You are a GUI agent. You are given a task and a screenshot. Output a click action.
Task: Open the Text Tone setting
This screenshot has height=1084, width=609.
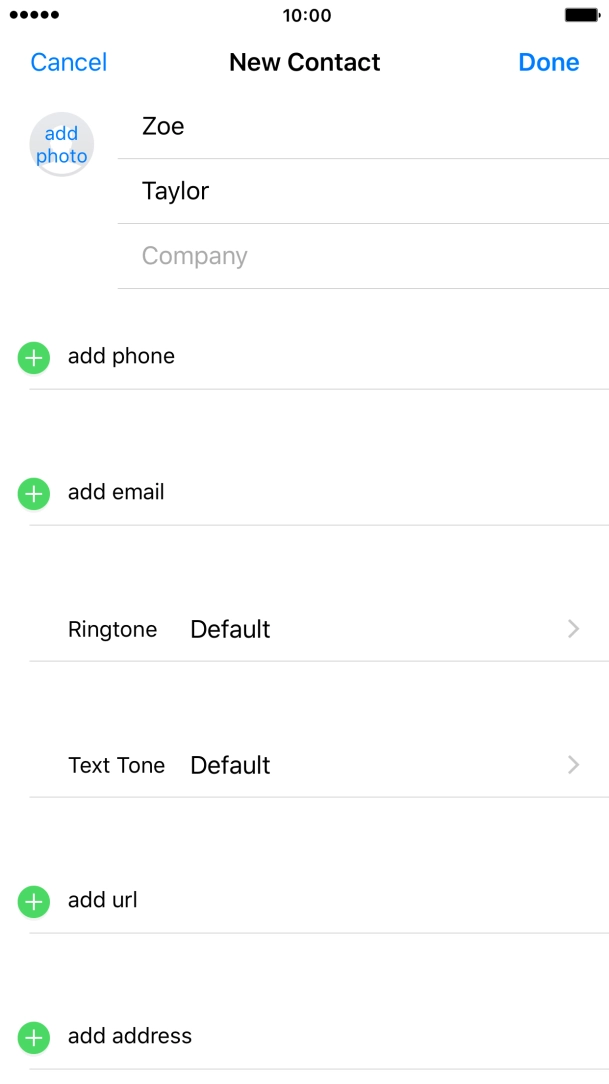320,765
